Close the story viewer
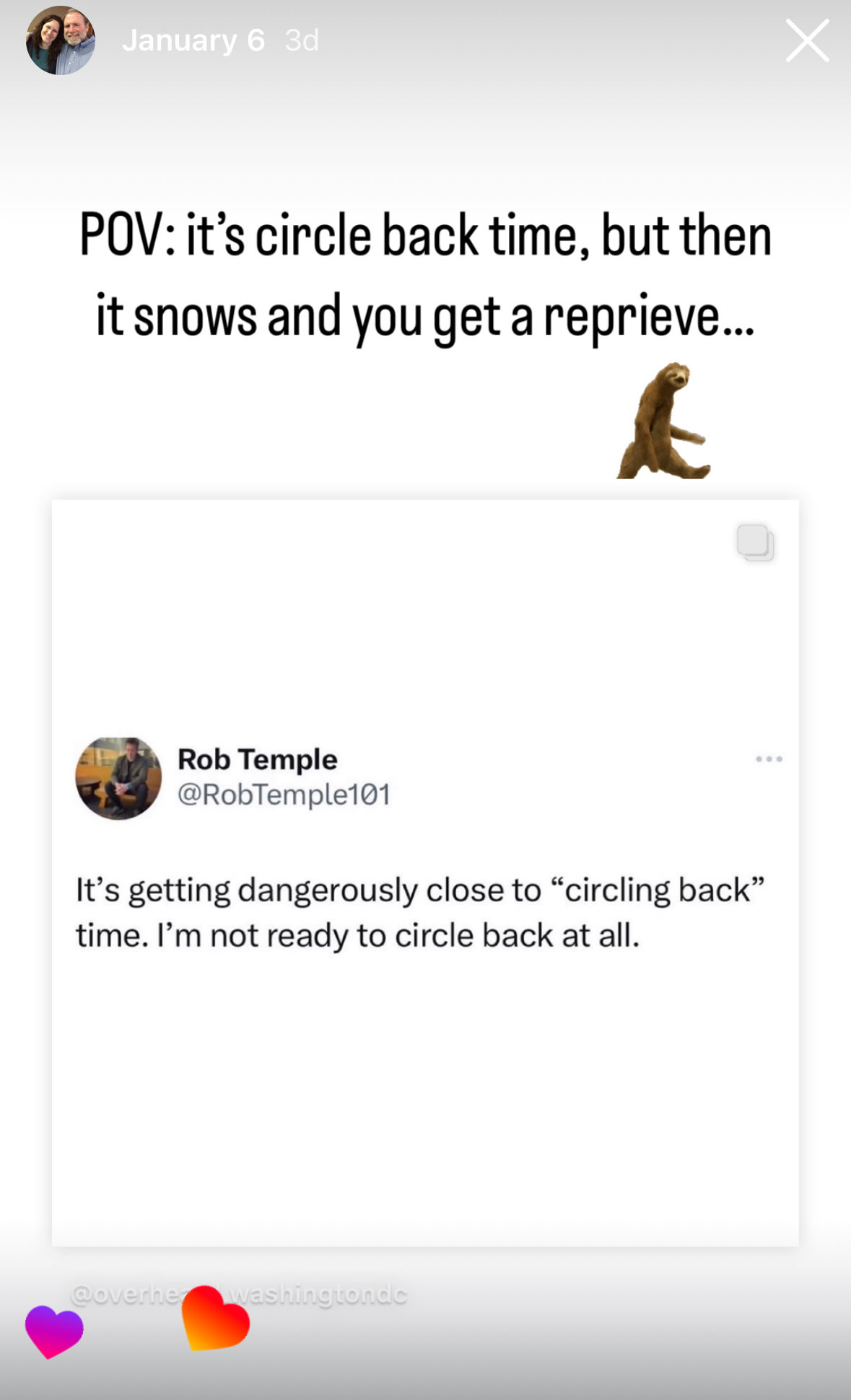This screenshot has height=1400, width=851. [x=807, y=41]
